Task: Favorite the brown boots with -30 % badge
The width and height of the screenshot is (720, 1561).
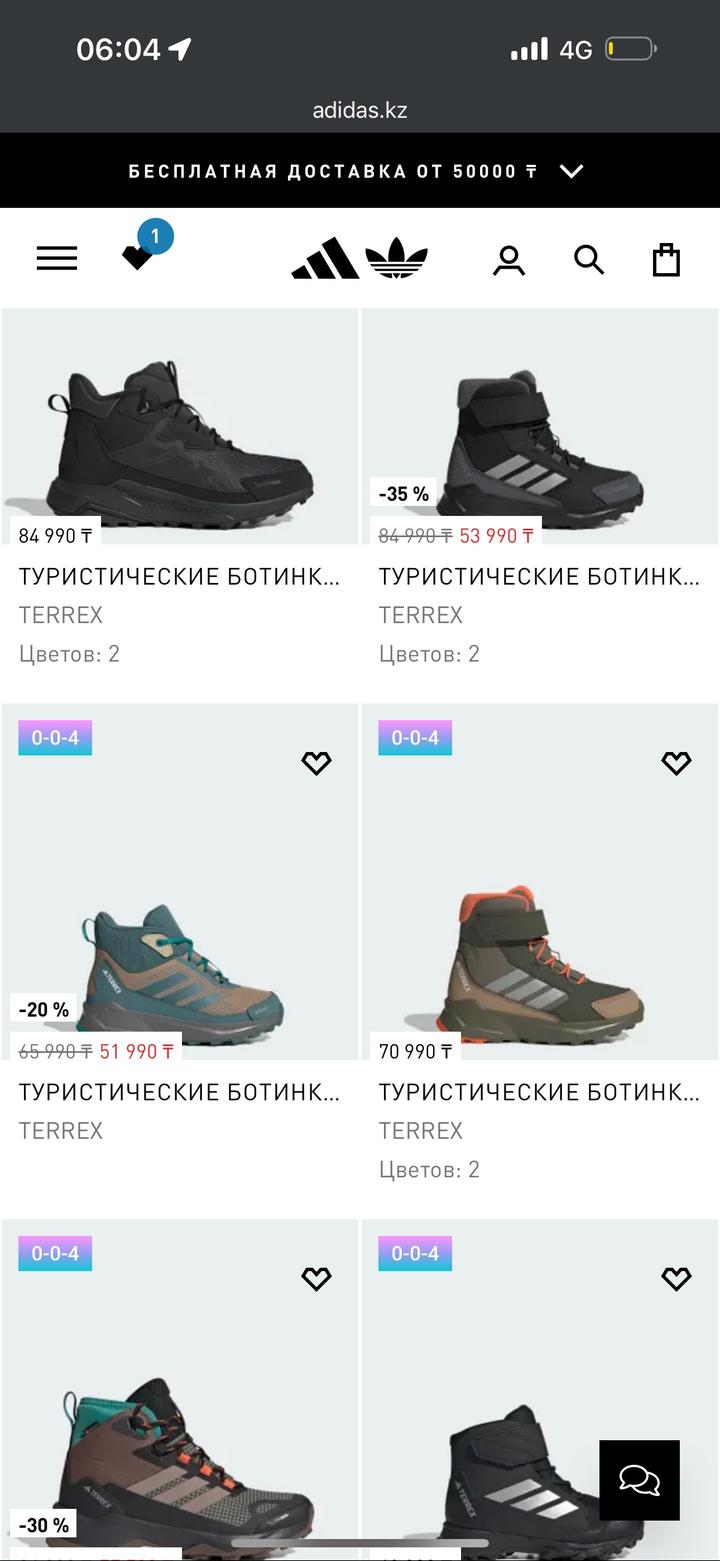Action: tap(316, 1278)
